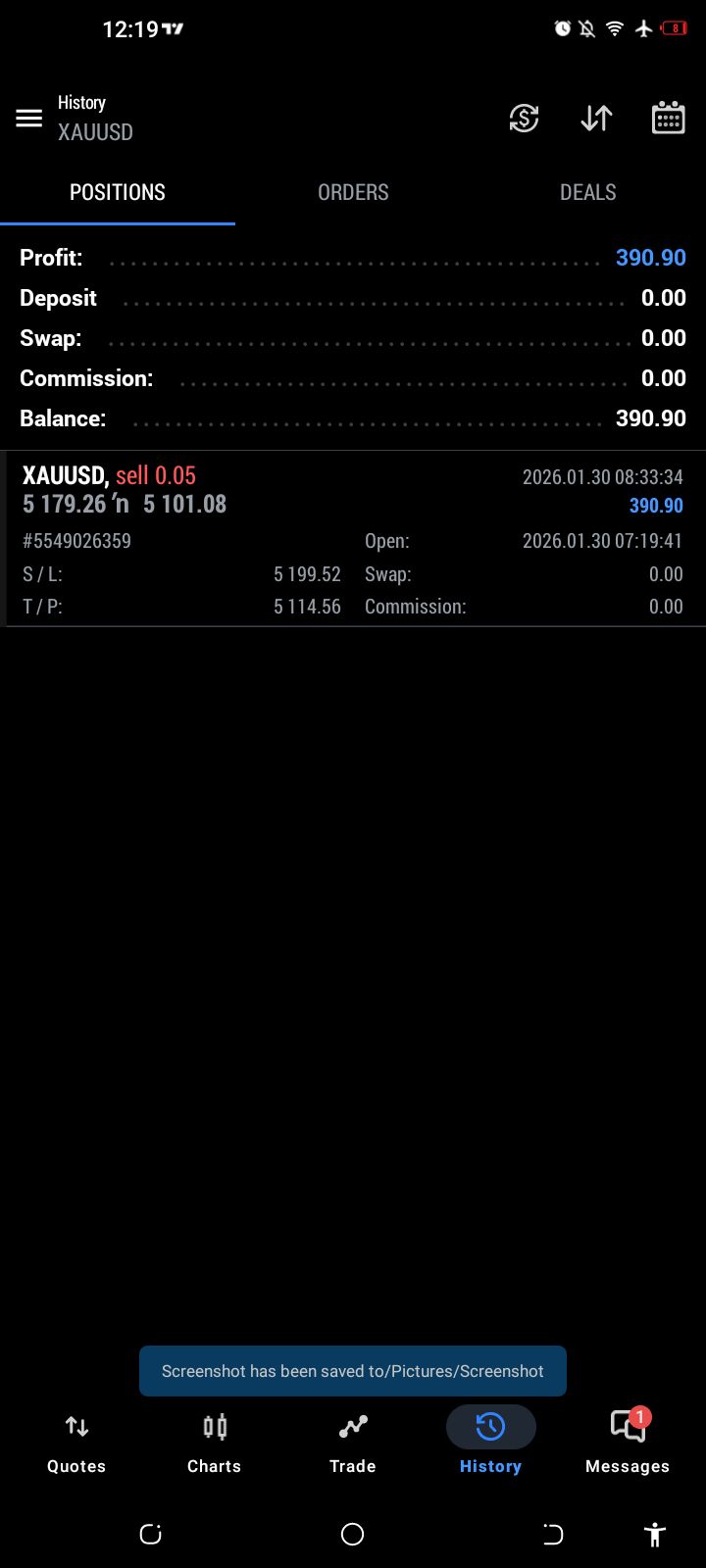Image resolution: width=706 pixels, height=1568 pixels.
Task: Switch to the DEALS tab
Action: click(x=587, y=192)
